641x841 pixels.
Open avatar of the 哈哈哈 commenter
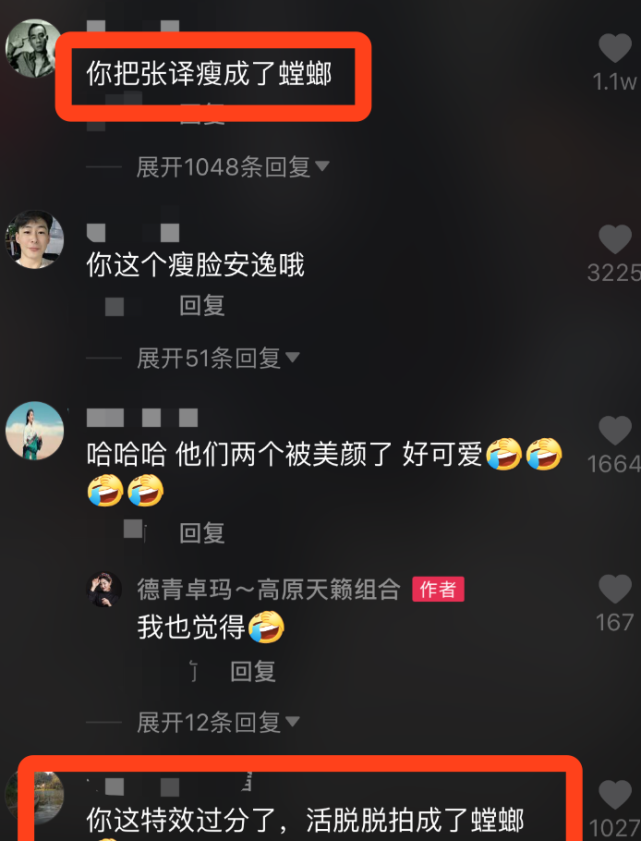(x=35, y=432)
